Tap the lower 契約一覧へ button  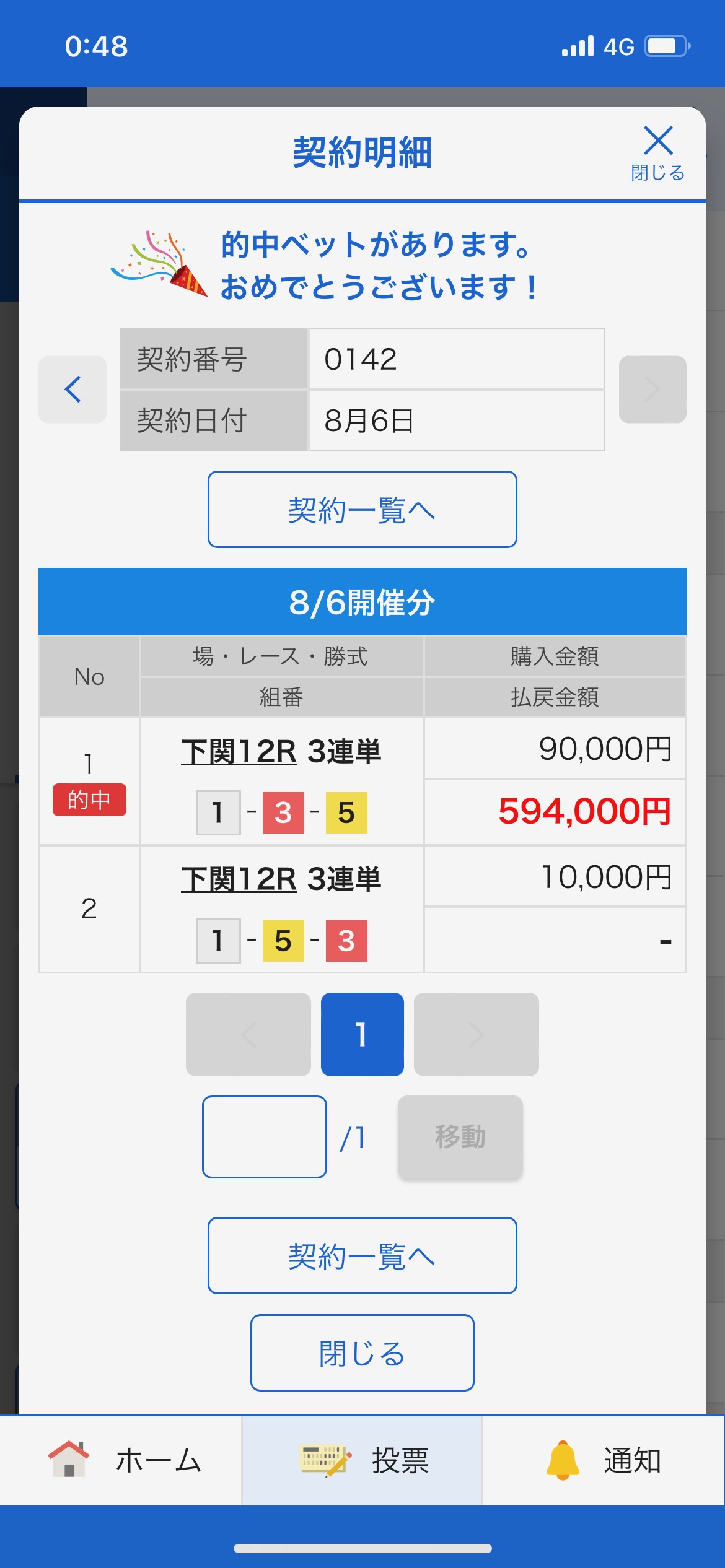(x=362, y=1255)
